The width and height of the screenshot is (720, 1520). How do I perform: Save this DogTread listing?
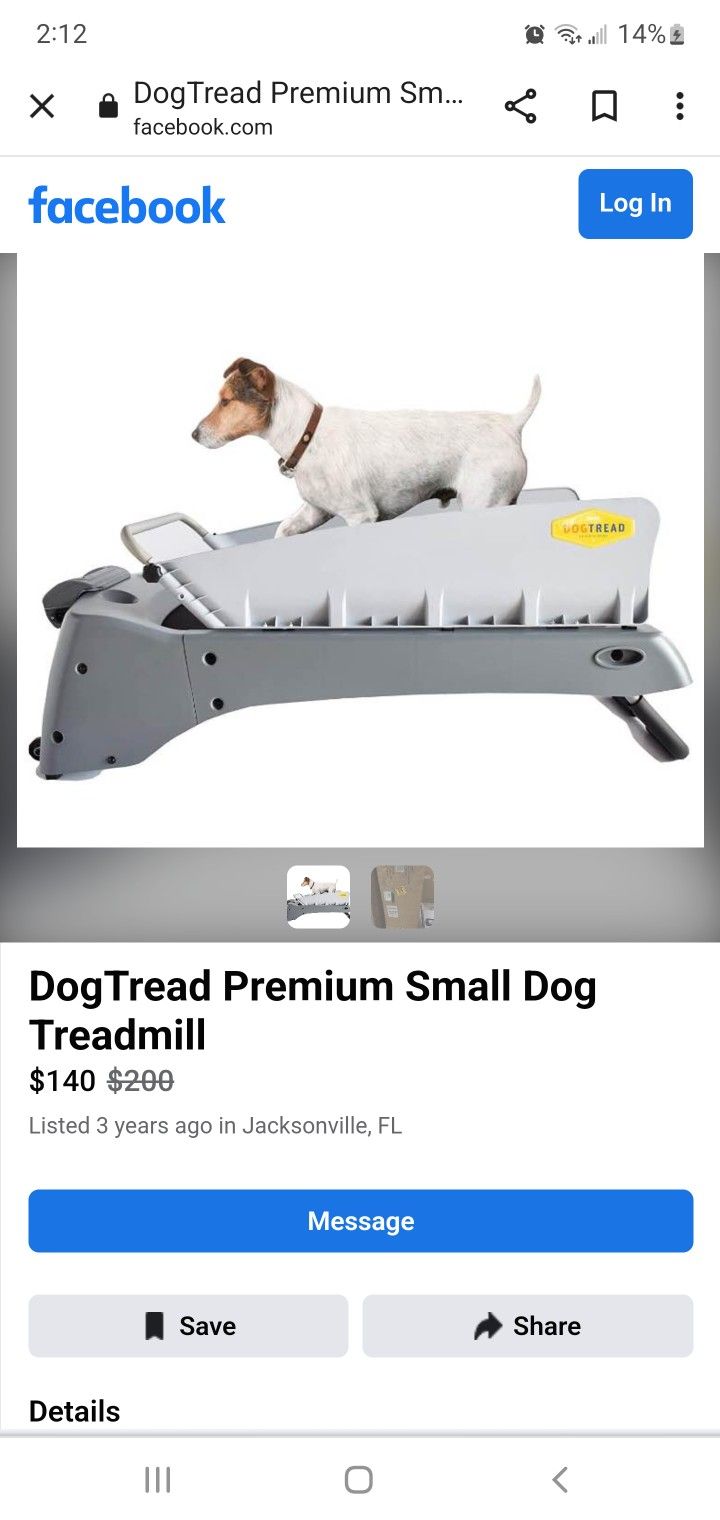(x=188, y=1326)
